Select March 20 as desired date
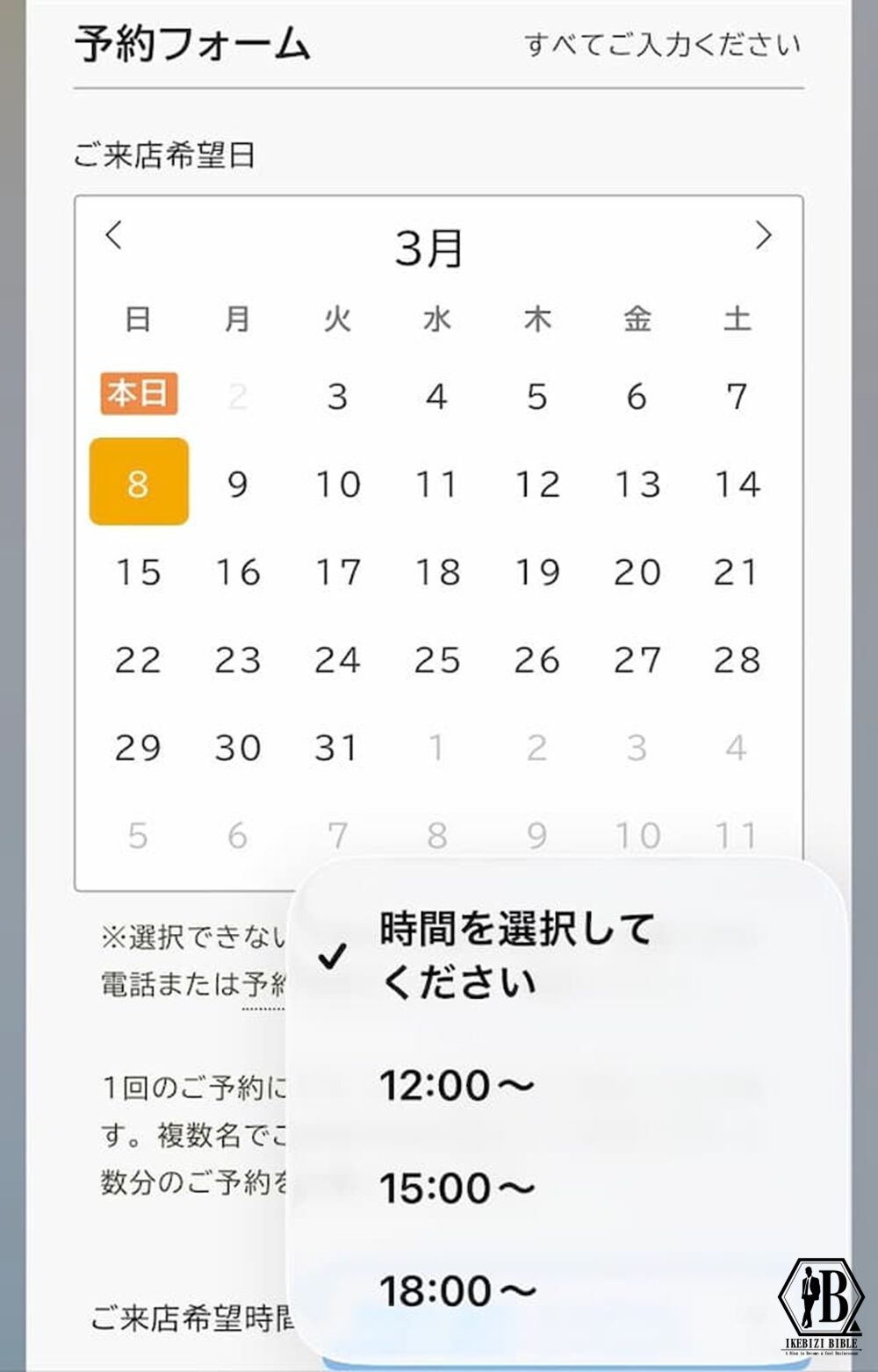 637,572
